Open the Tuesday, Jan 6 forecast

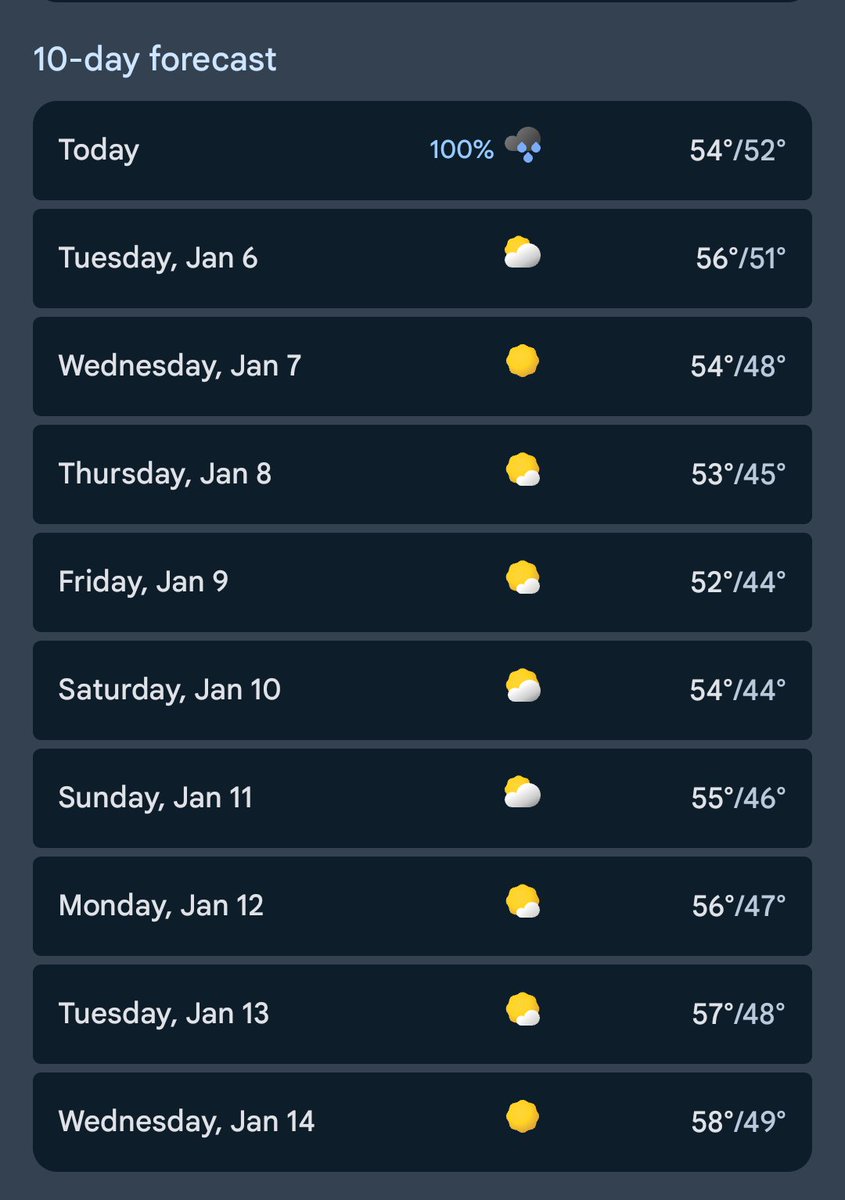pyautogui.click(x=422, y=258)
